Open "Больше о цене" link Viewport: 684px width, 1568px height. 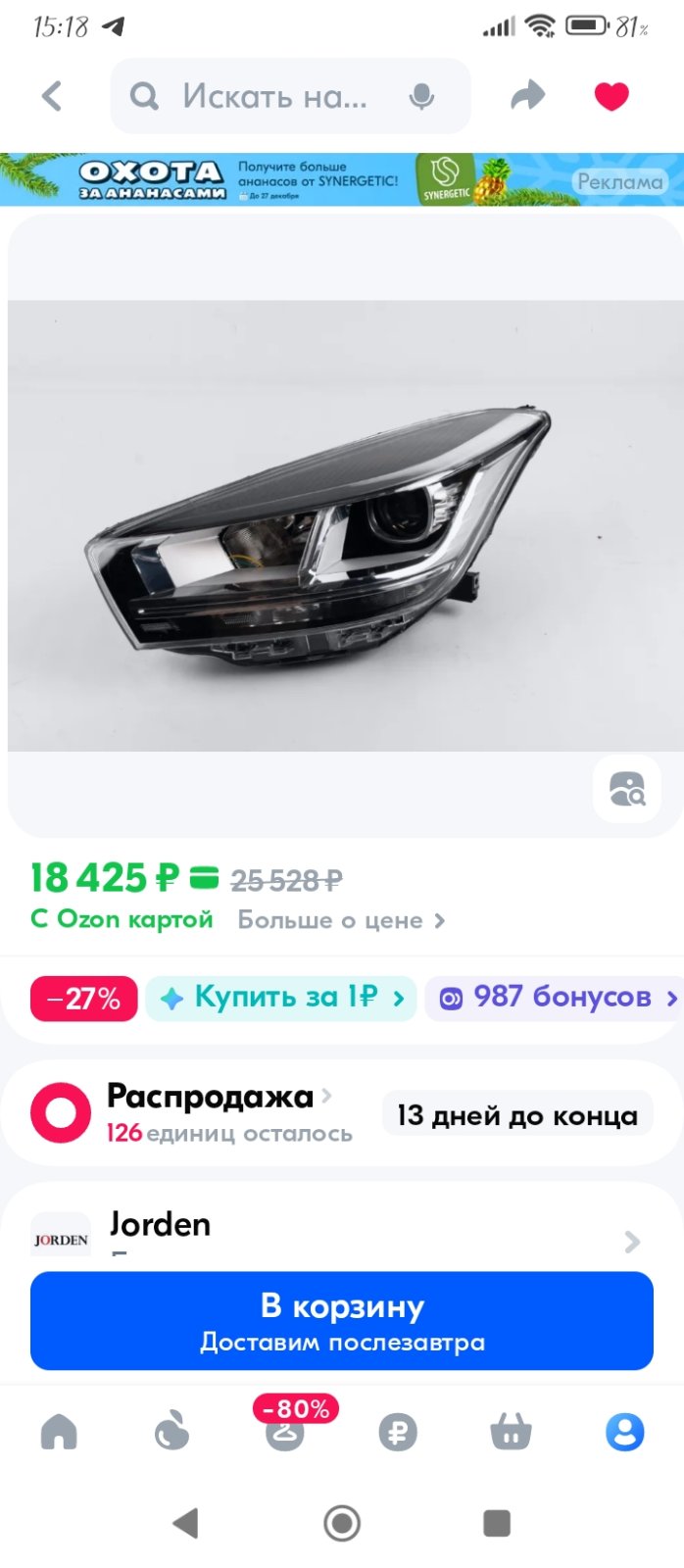pos(342,920)
